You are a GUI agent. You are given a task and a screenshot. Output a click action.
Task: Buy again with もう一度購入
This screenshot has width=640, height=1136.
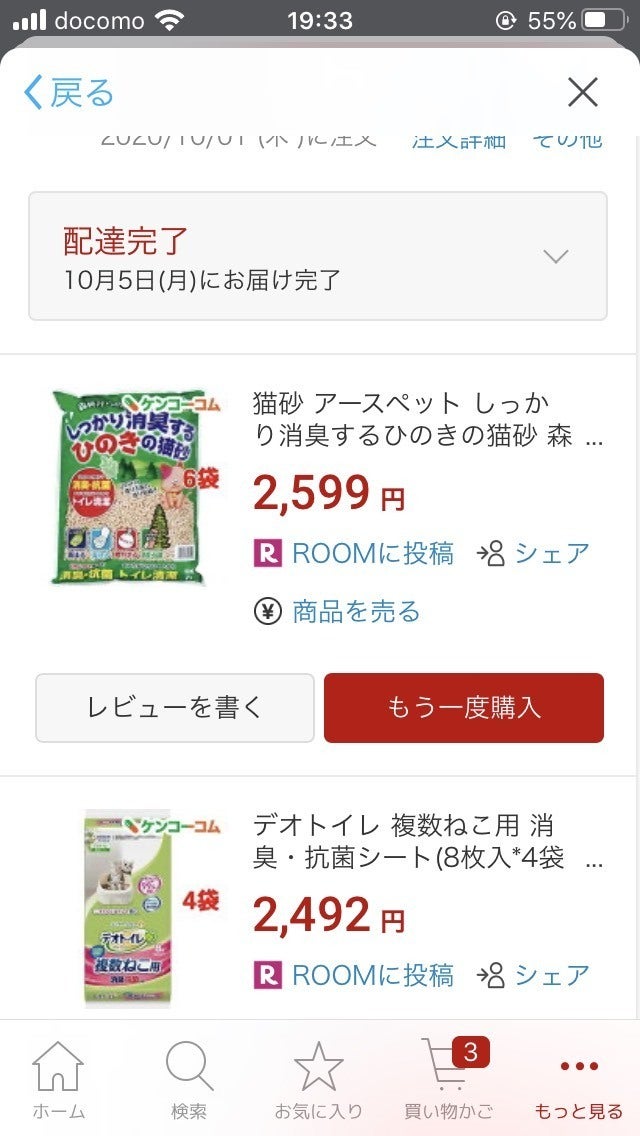[463, 708]
